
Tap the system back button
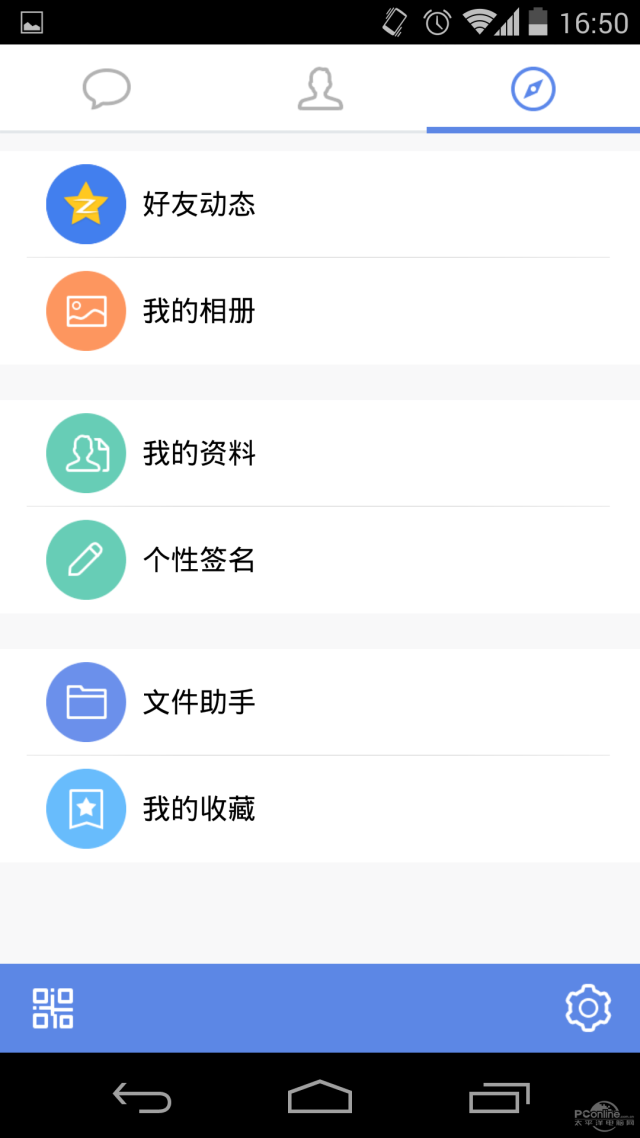click(x=142, y=1097)
